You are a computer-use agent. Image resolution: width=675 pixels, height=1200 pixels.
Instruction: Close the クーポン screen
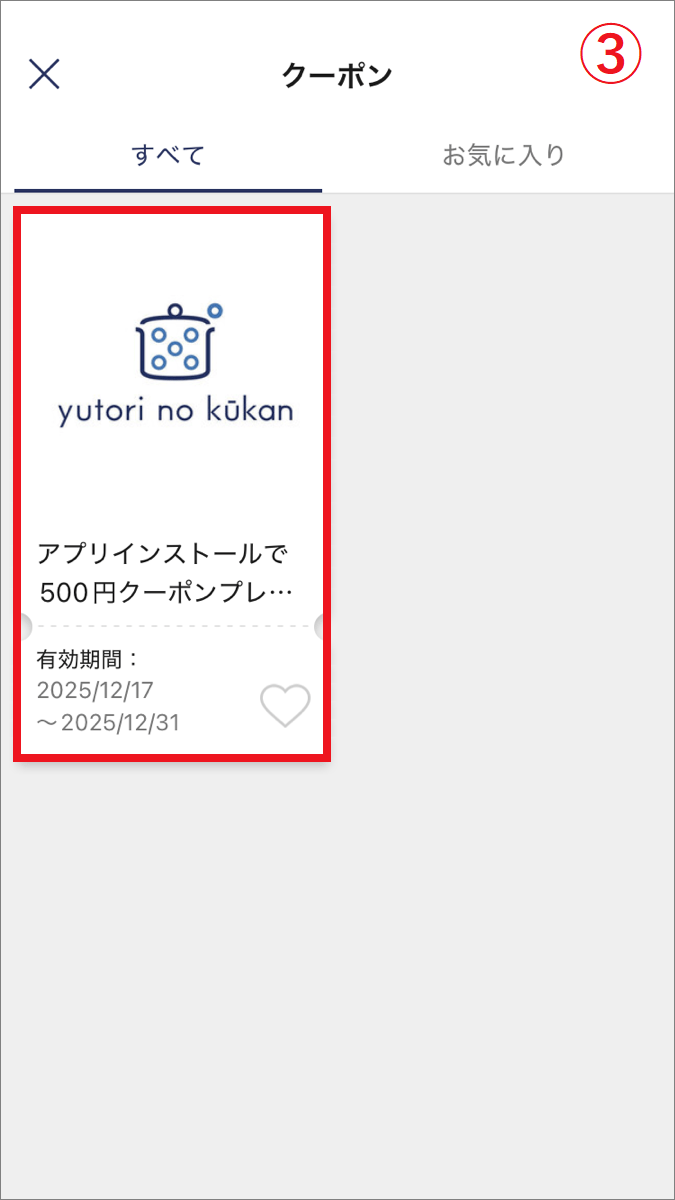point(44,74)
